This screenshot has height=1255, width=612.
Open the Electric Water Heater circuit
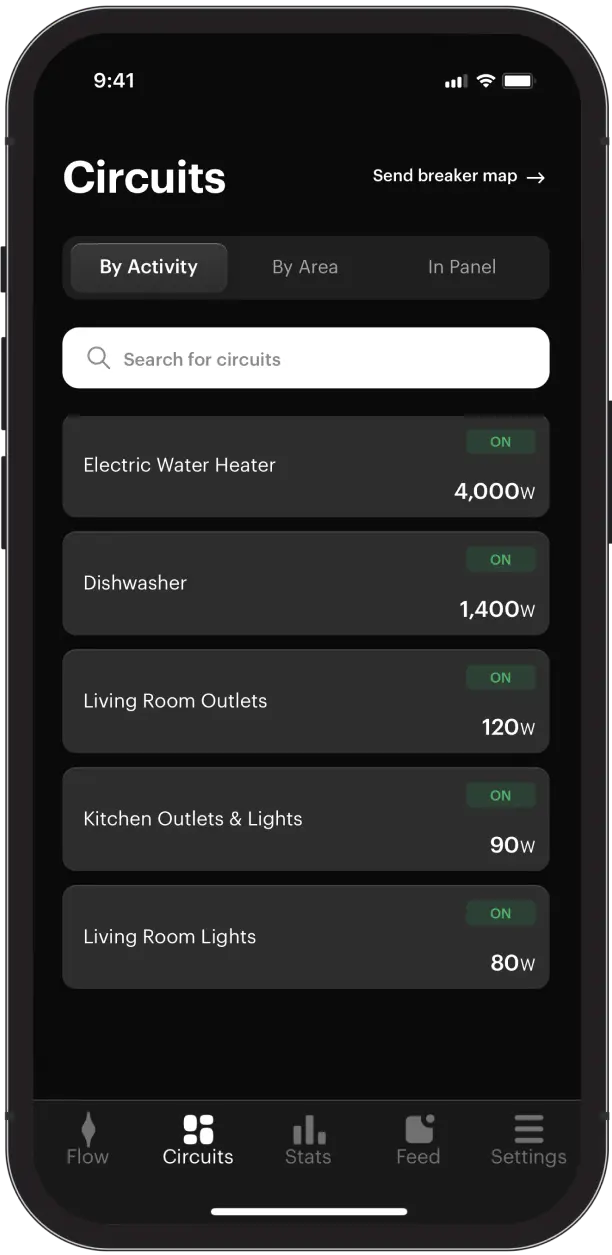click(x=305, y=466)
